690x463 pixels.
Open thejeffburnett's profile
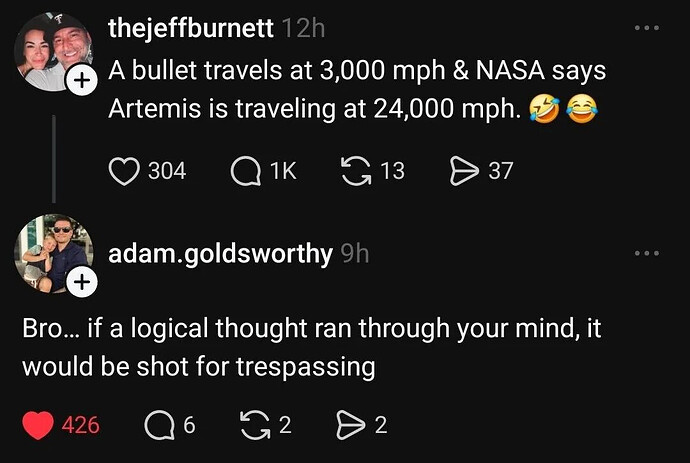coord(189,28)
